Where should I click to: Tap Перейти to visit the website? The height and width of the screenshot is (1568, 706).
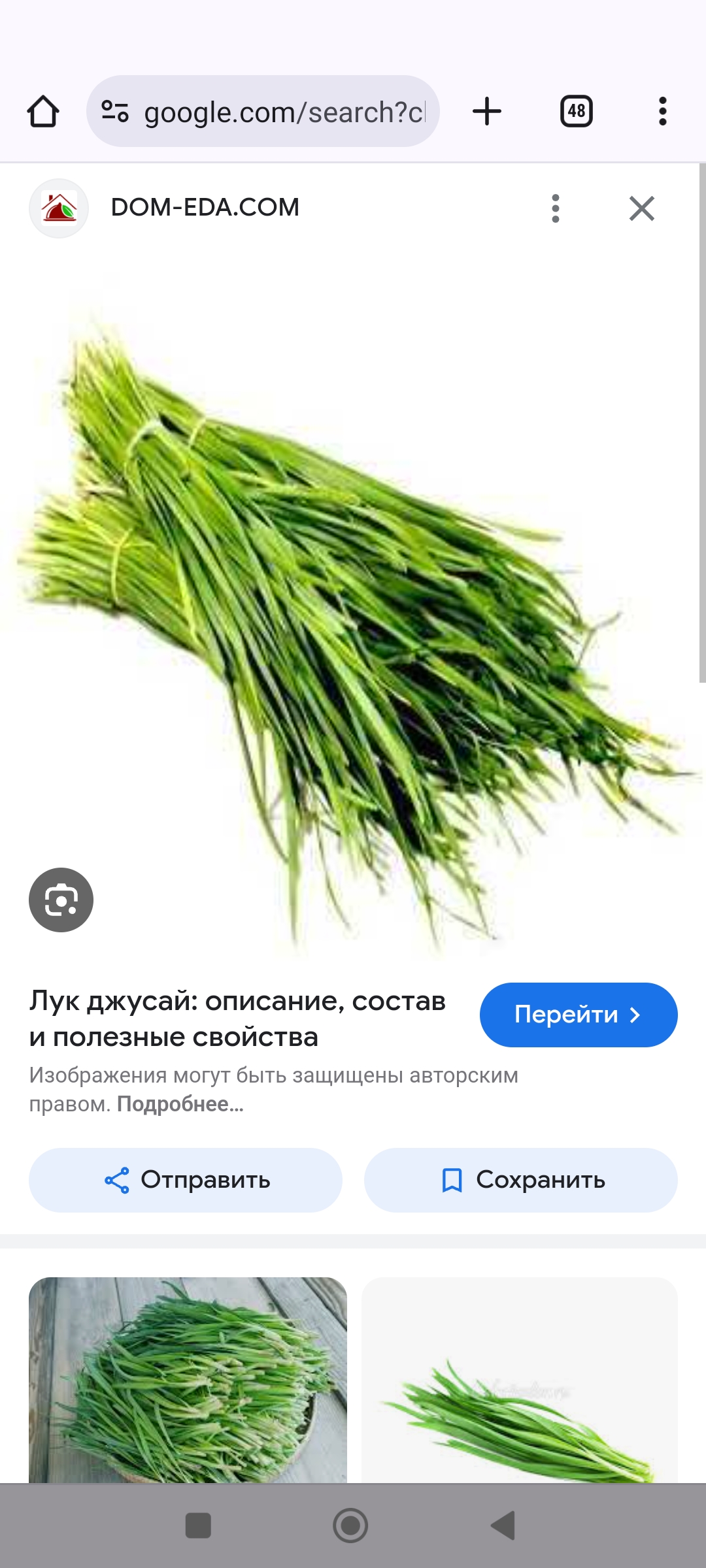coord(578,1015)
